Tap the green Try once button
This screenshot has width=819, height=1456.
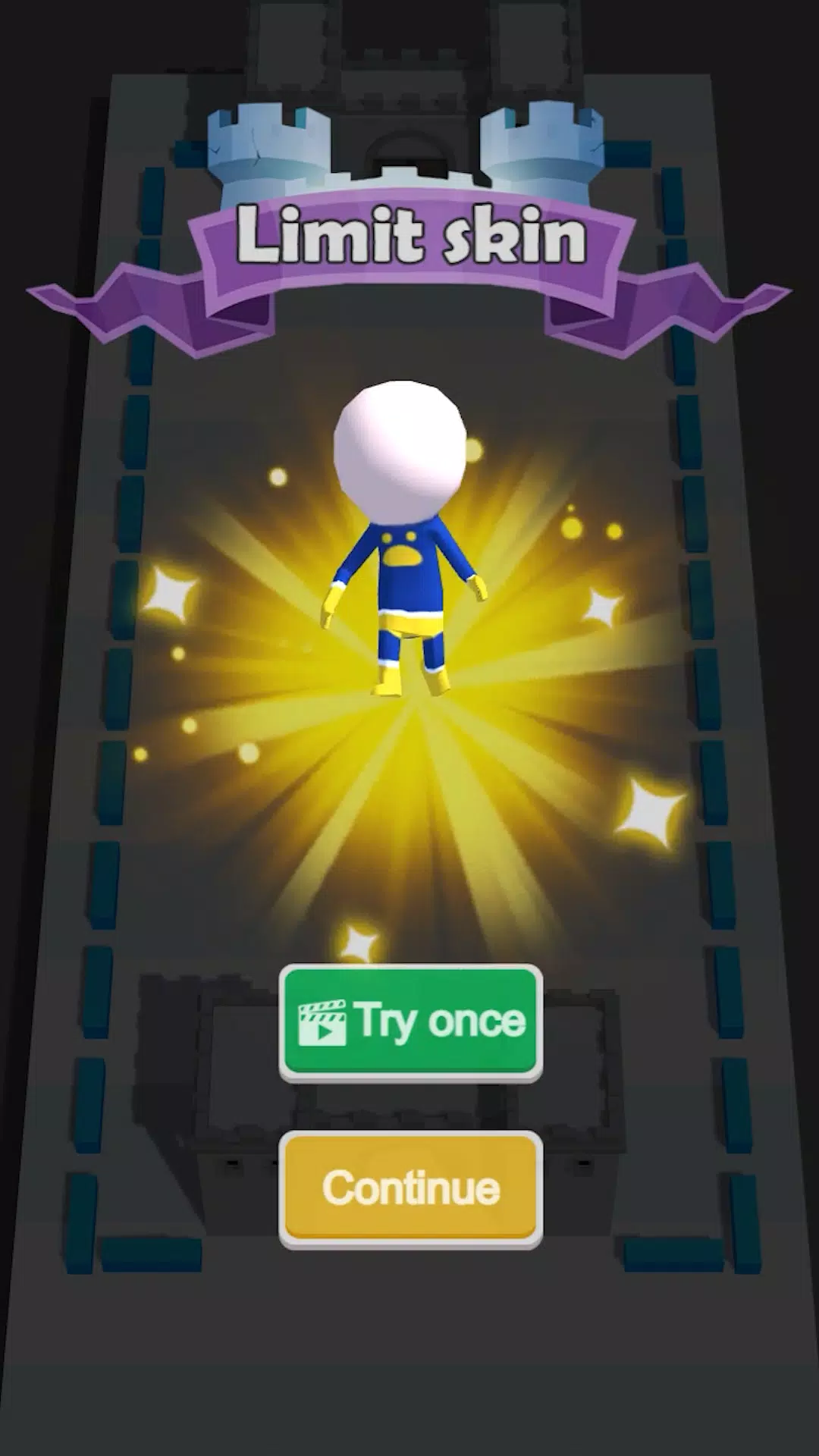pos(410,1021)
